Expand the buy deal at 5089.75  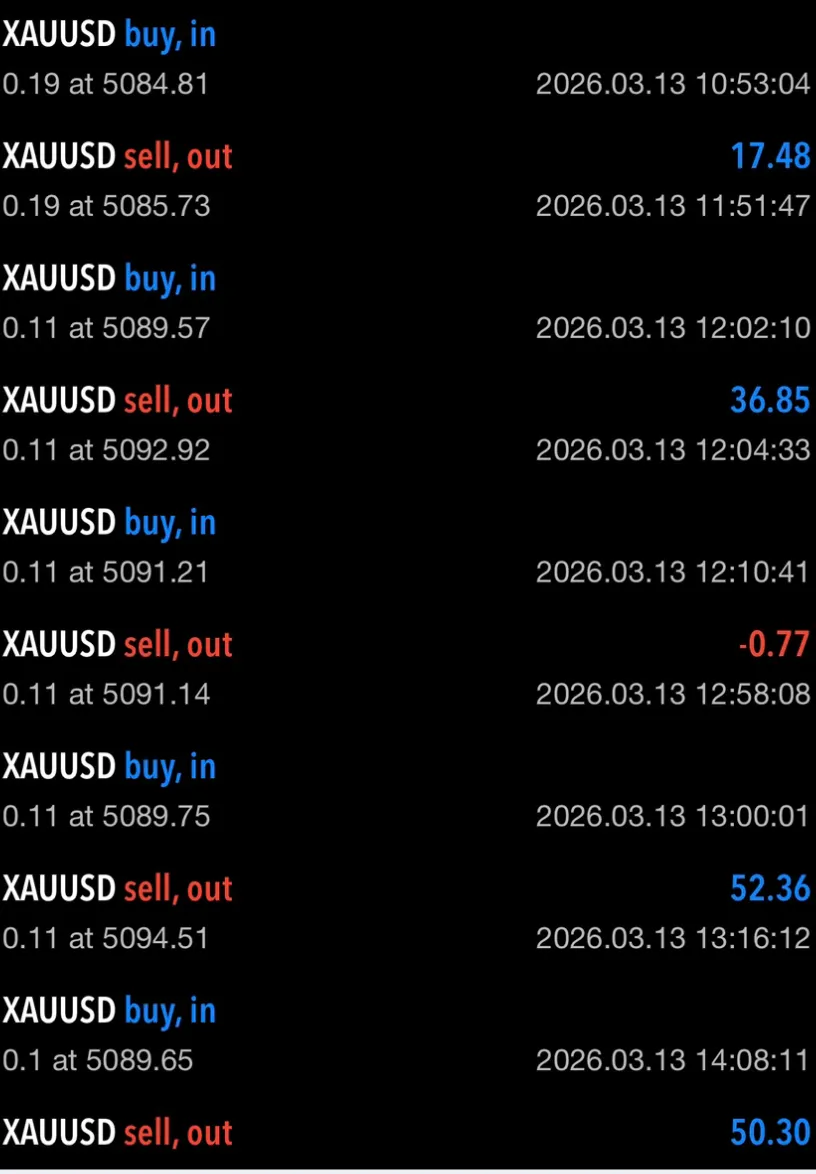point(406,790)
